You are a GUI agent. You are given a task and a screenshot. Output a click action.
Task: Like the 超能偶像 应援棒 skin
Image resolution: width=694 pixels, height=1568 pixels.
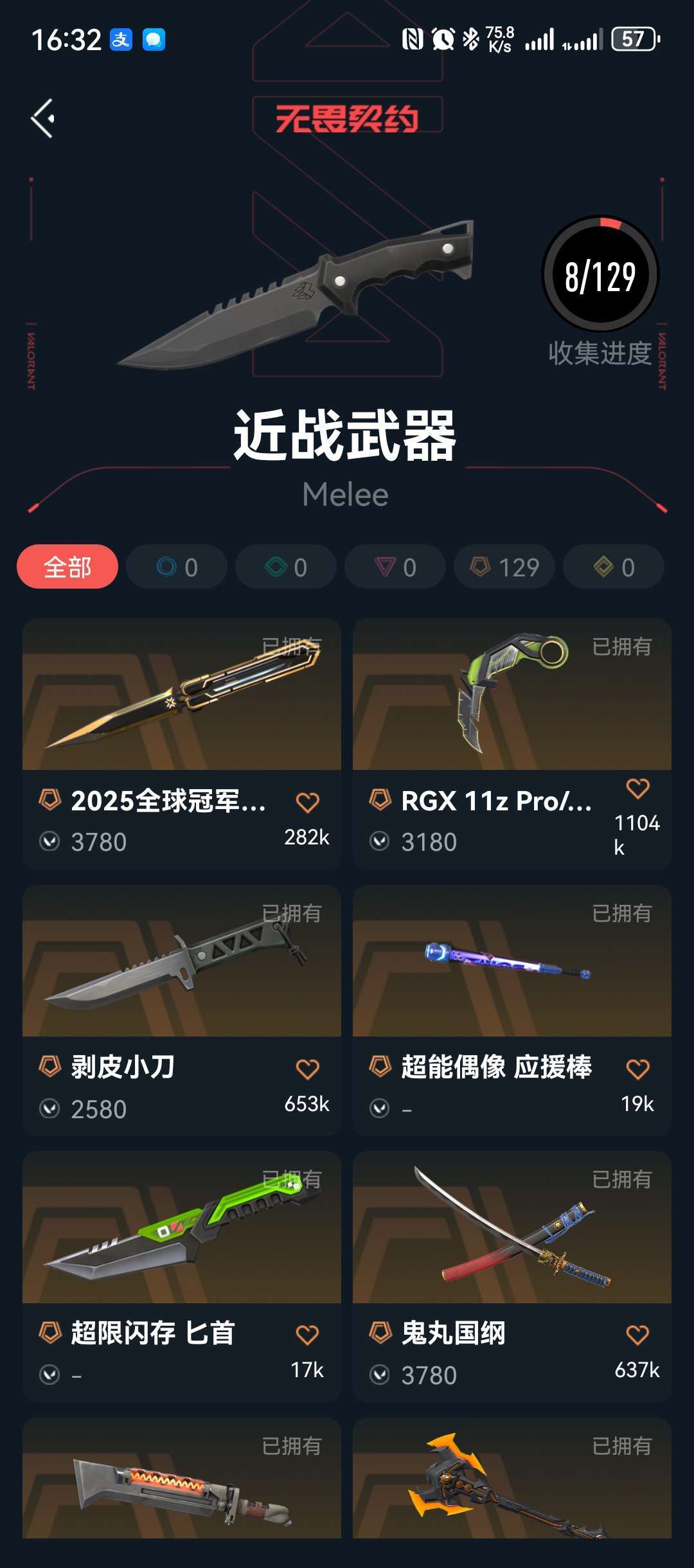tap(637, 1069)
